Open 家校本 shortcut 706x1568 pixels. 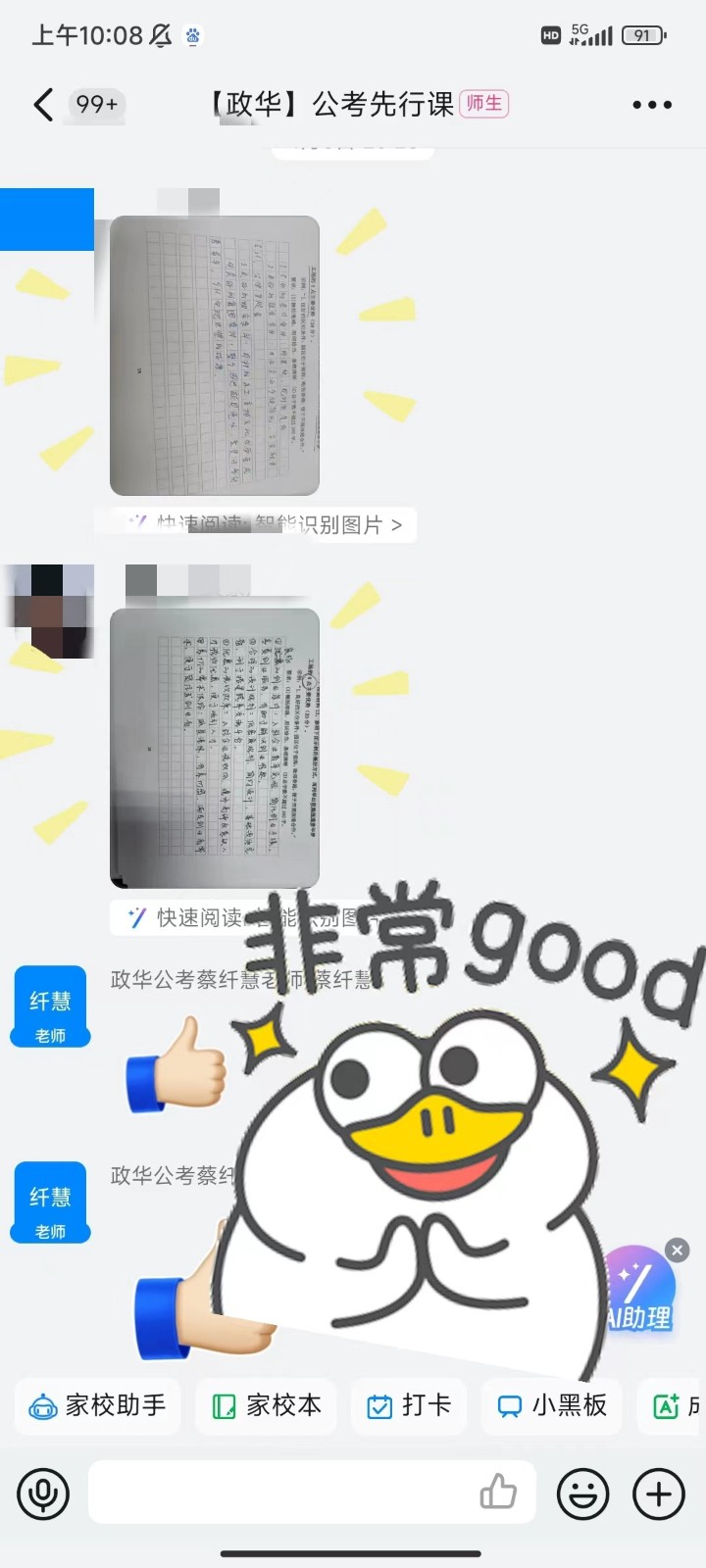tap(266, 1406)
